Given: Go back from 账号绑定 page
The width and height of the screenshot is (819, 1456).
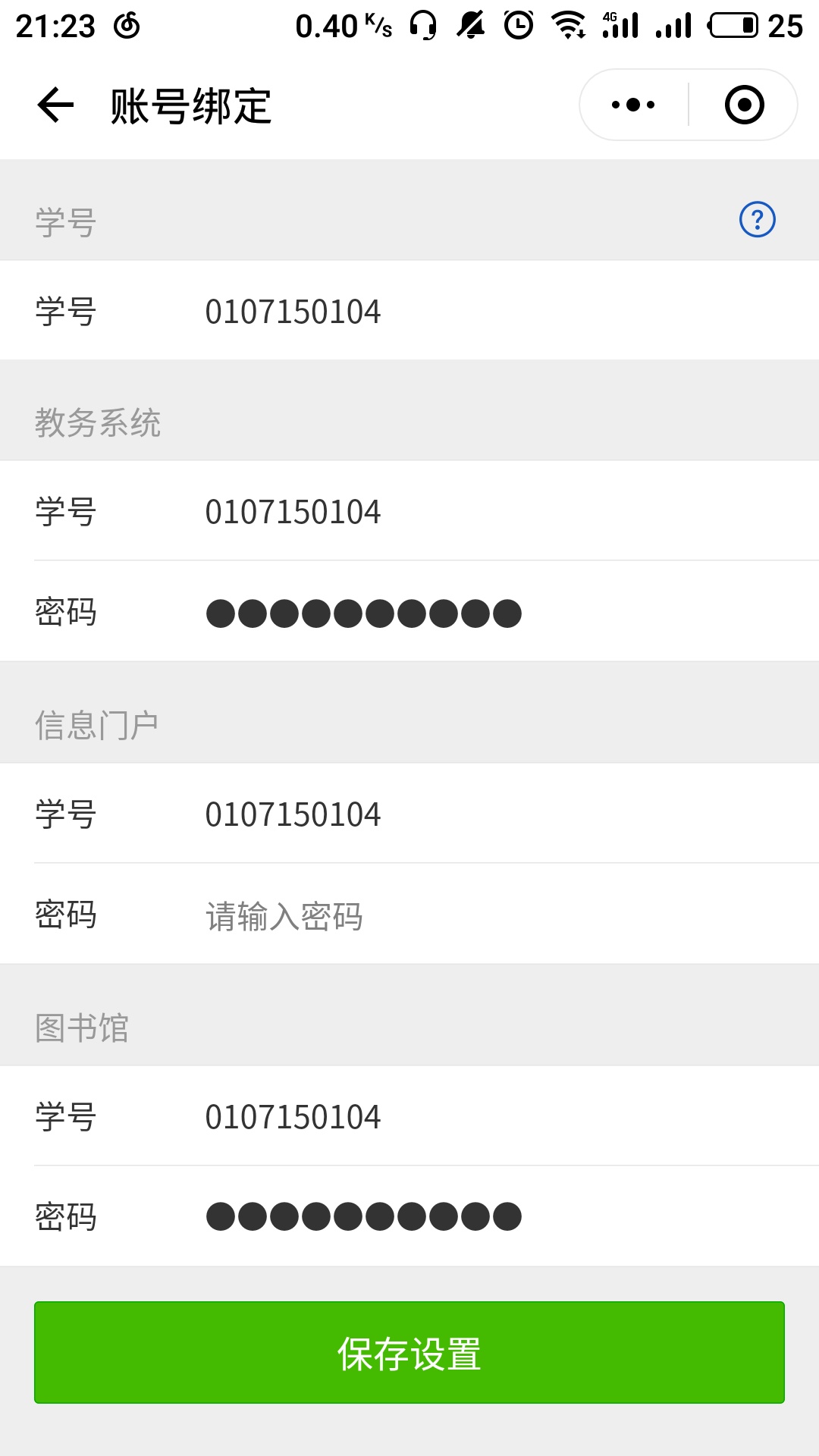Looking at the screenshot, I should pos(55,105).
